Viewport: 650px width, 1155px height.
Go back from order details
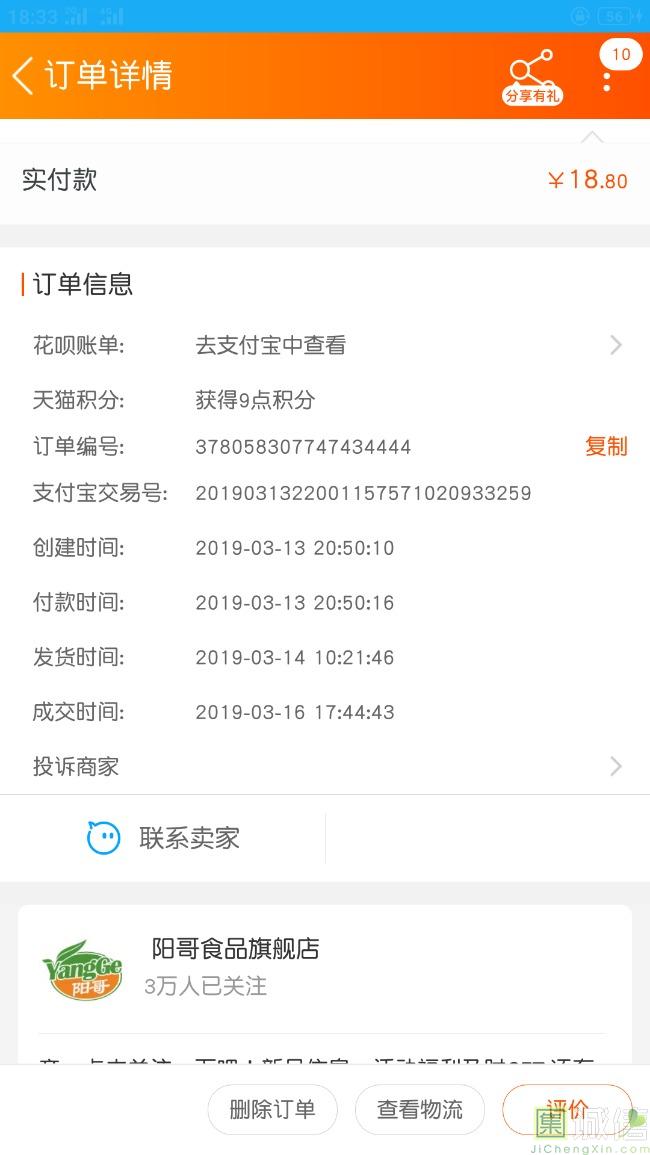pos(24,76)
